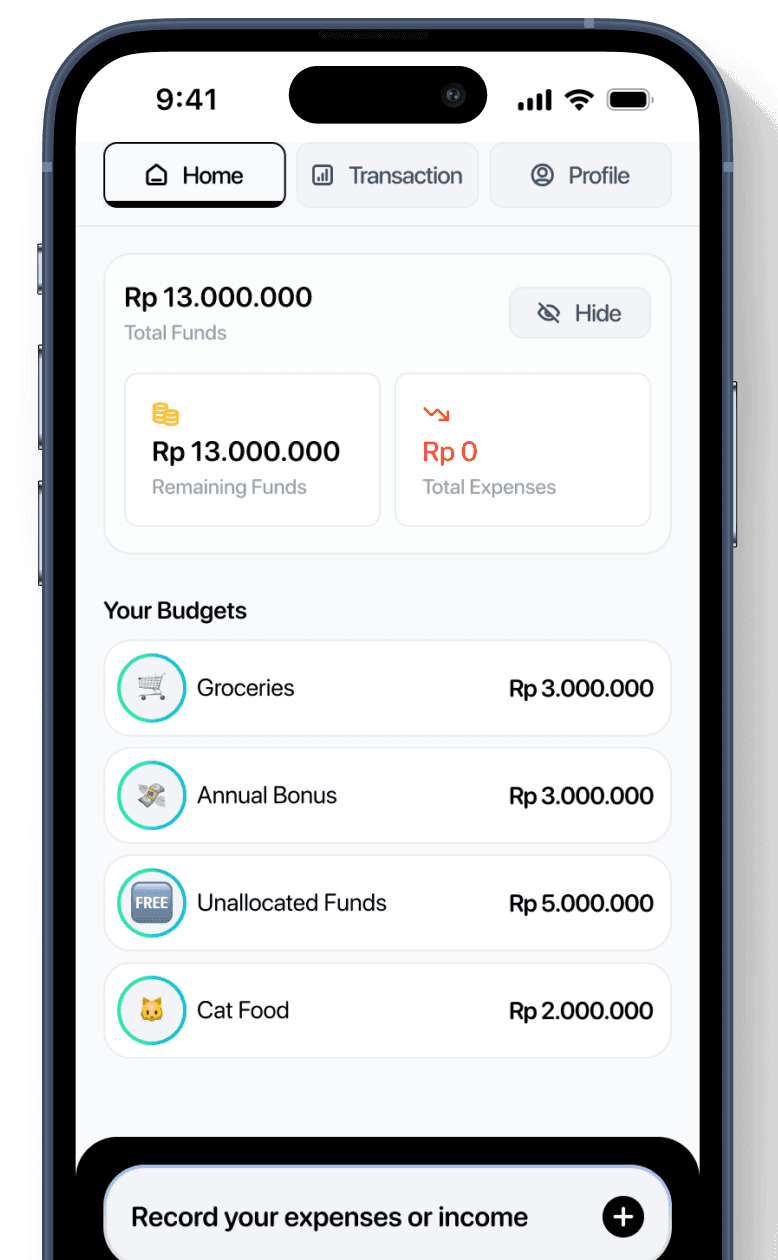
Task: Open the Groceries budget entry
Action: point(387,688)
